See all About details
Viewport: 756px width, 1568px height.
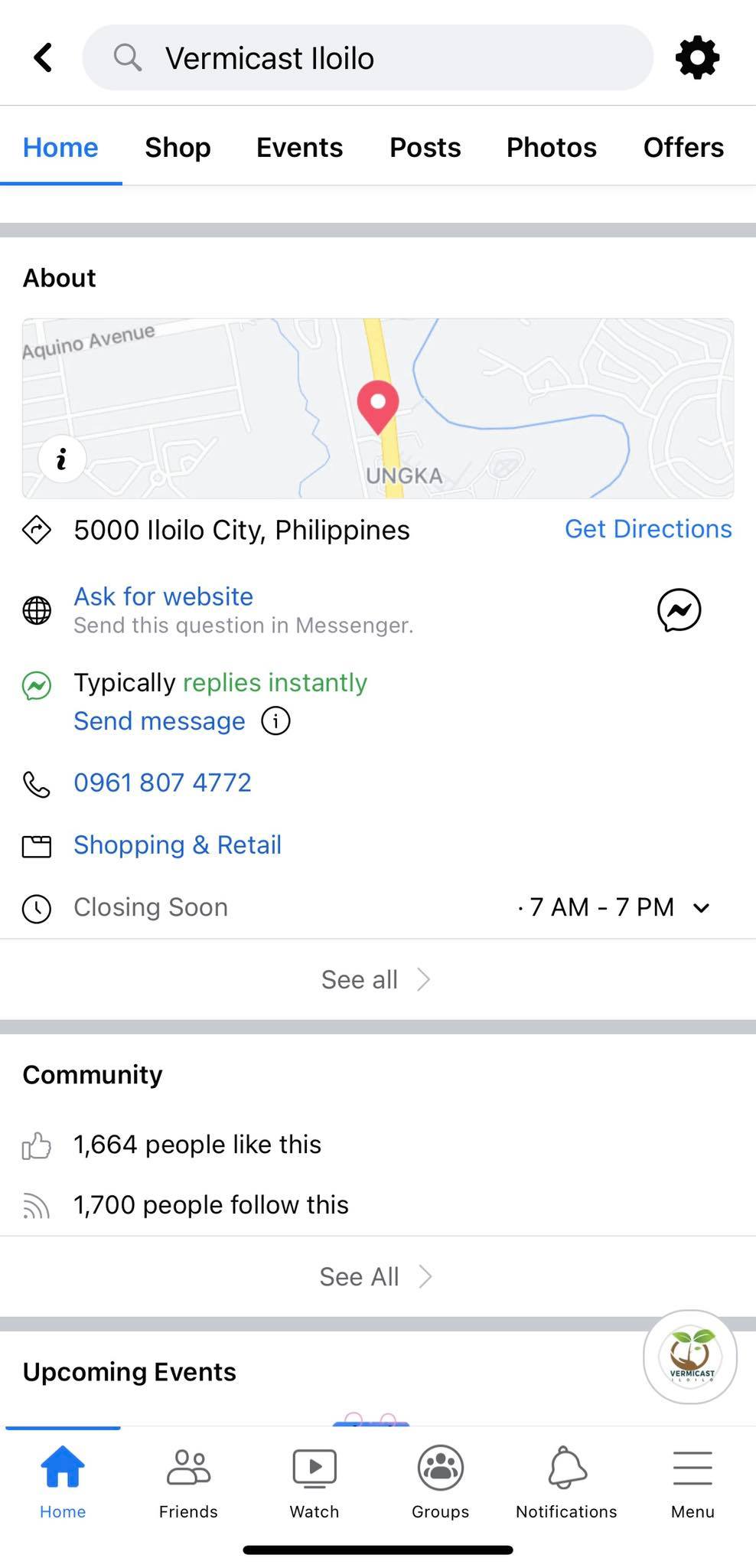(x=376, y=980)
